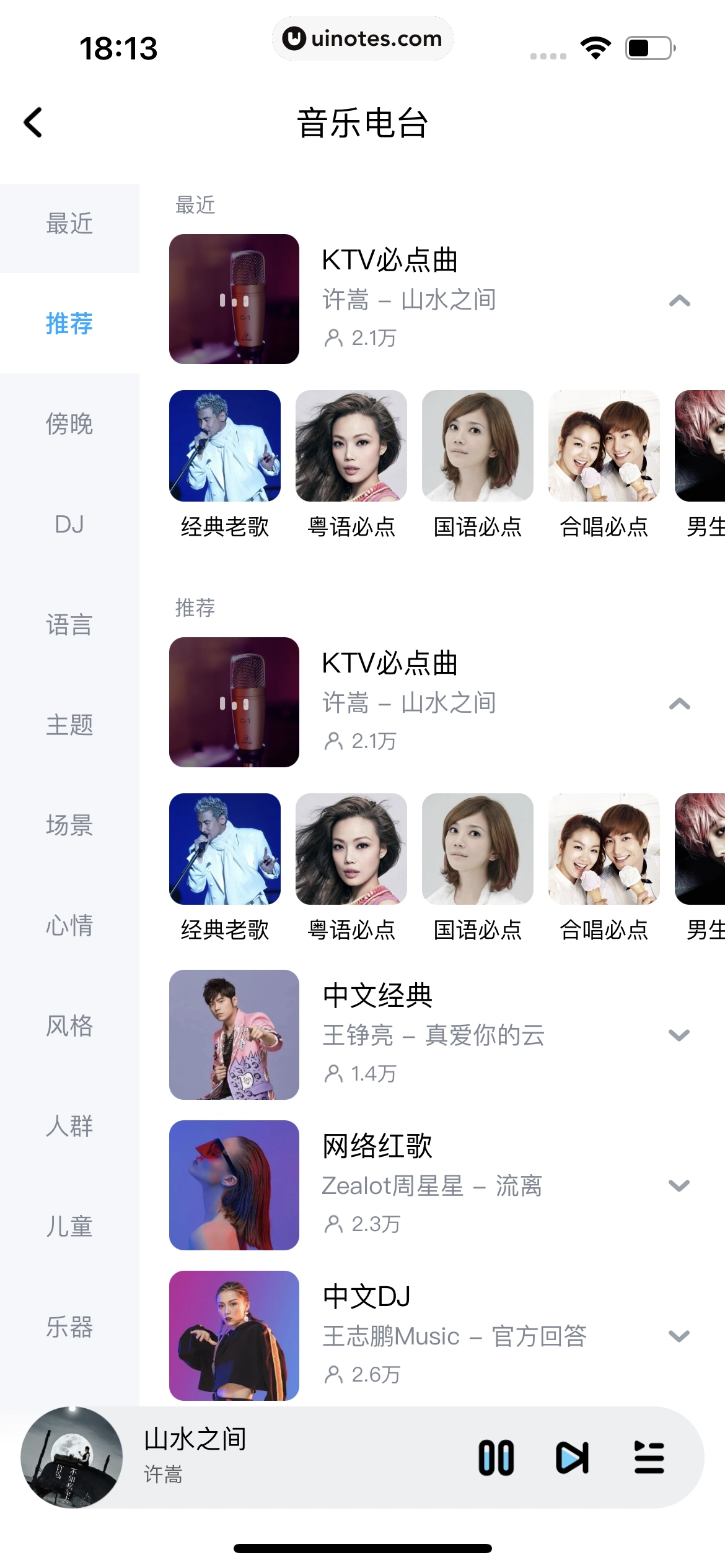Switch to the 心情 category
725x1568 pixels.
click(x=69, y=926)
